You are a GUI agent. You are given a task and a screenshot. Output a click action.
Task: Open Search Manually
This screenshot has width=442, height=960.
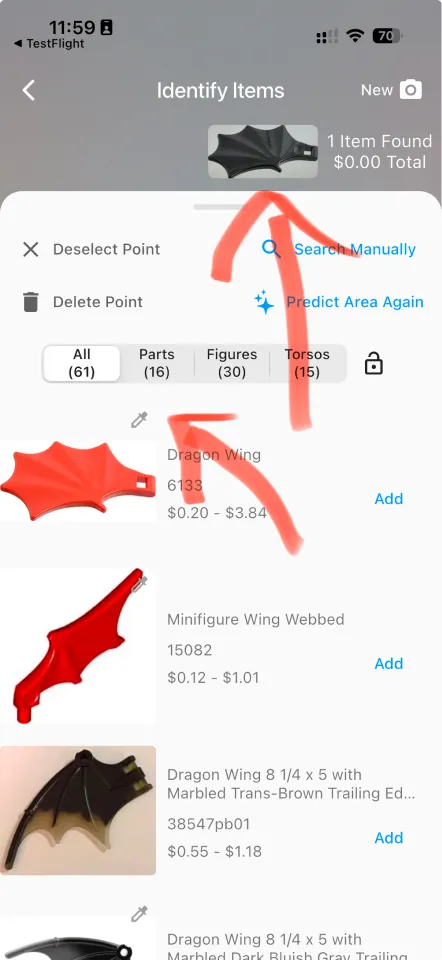(x=339, y=249)
